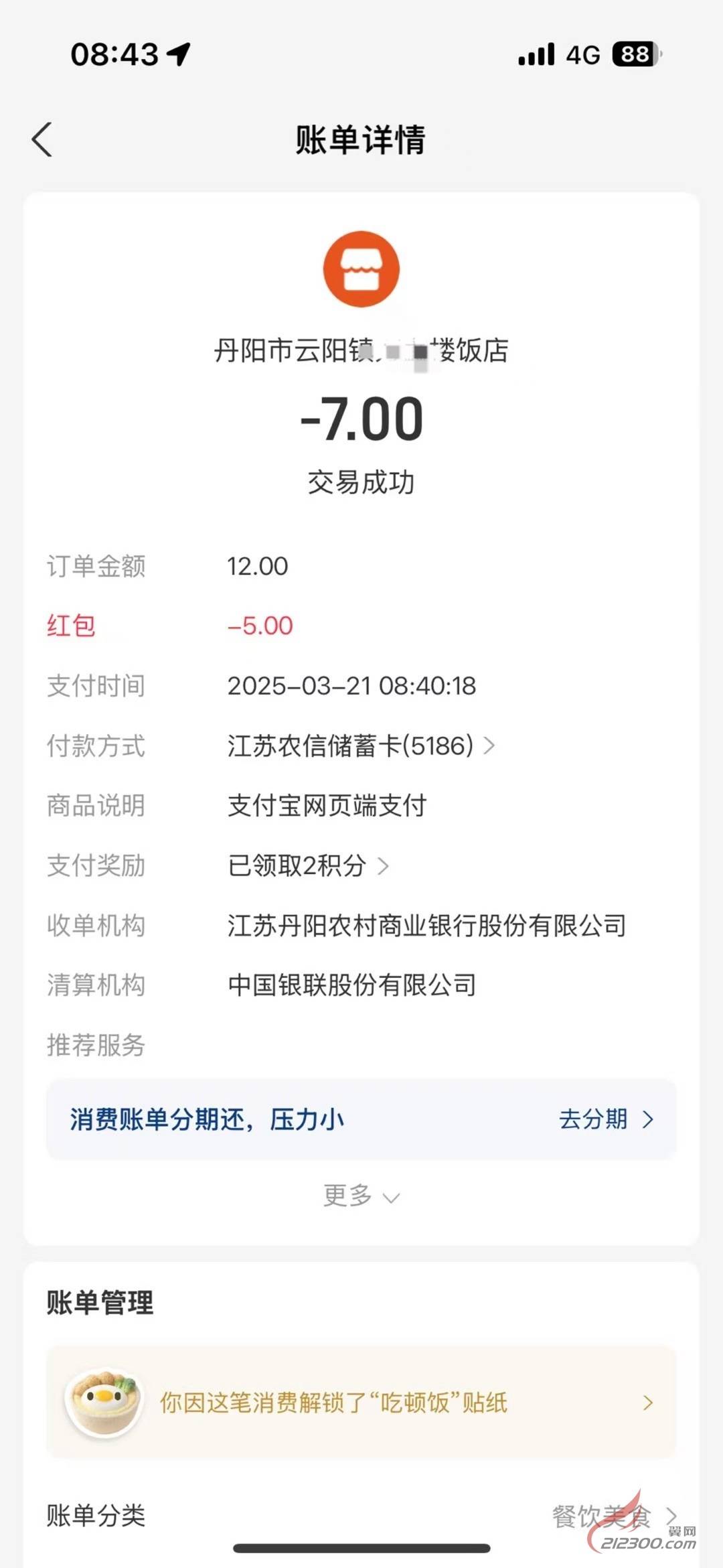Open the 丹阳市云阳镇 merchant shop icon
This screenshot has width=723, height=1568.
pyautogui.click(x=361, y=269)
